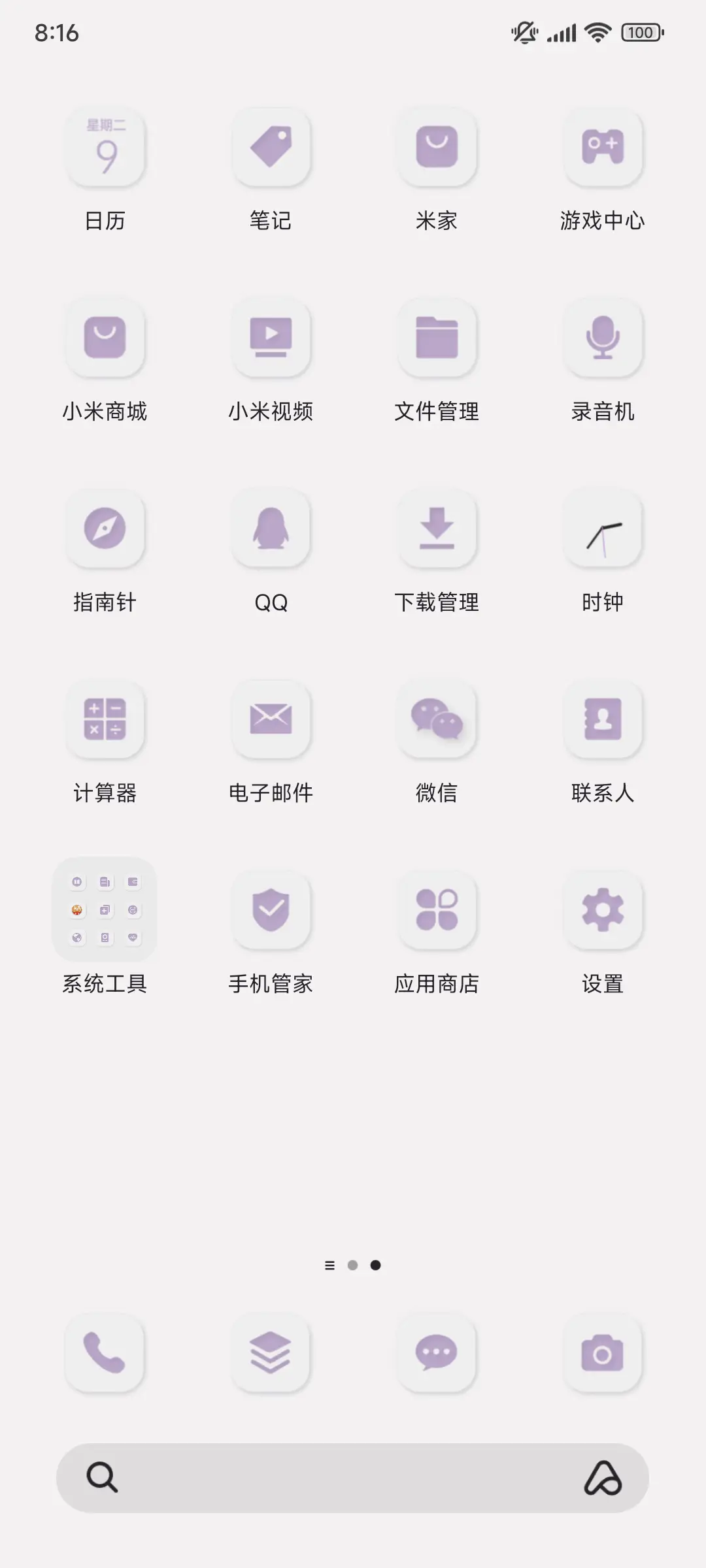The width and height of the screenshot is (706, 1568).
Task: Open the Phone dialer in the dock
Action: [105, 1351]
